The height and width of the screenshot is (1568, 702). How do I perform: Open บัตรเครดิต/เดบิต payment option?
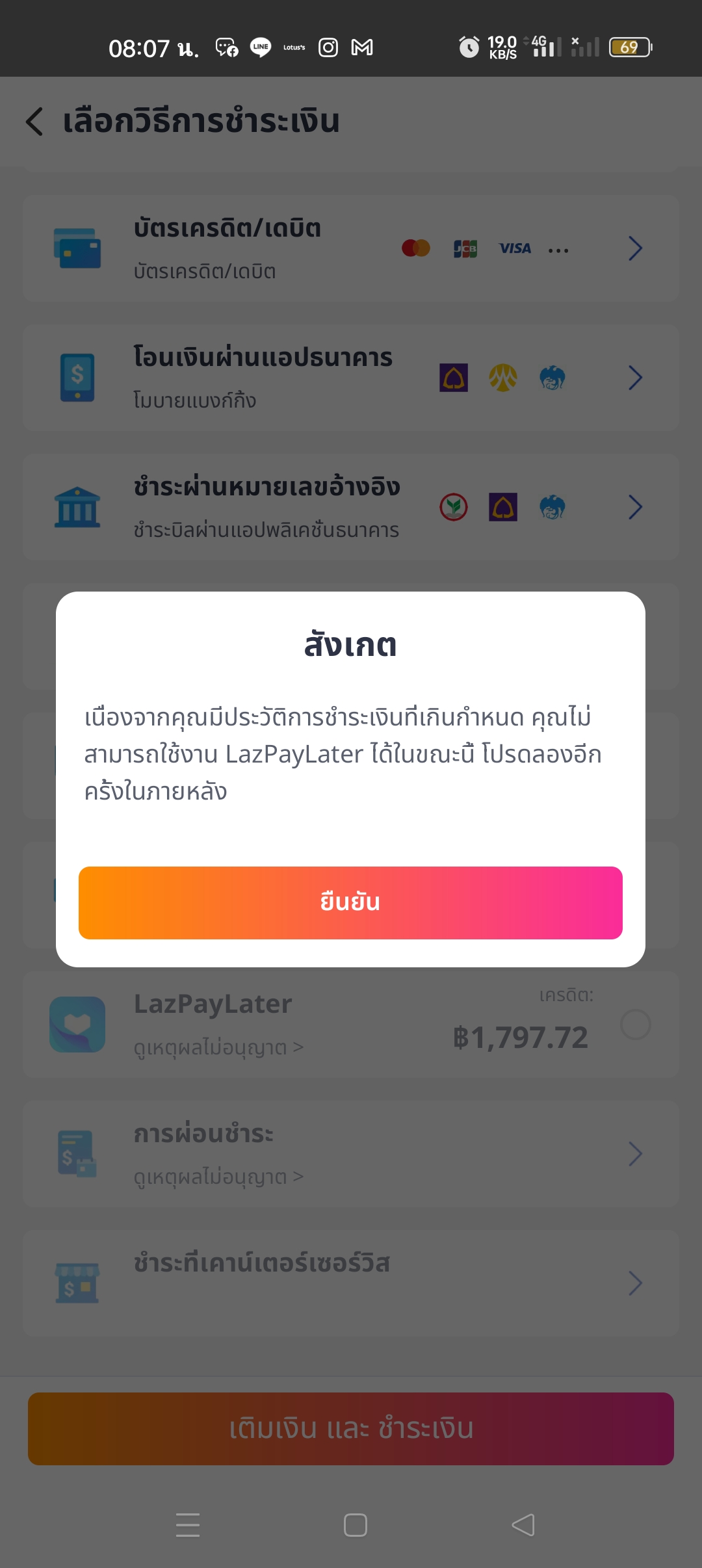(x=351, y=248)
